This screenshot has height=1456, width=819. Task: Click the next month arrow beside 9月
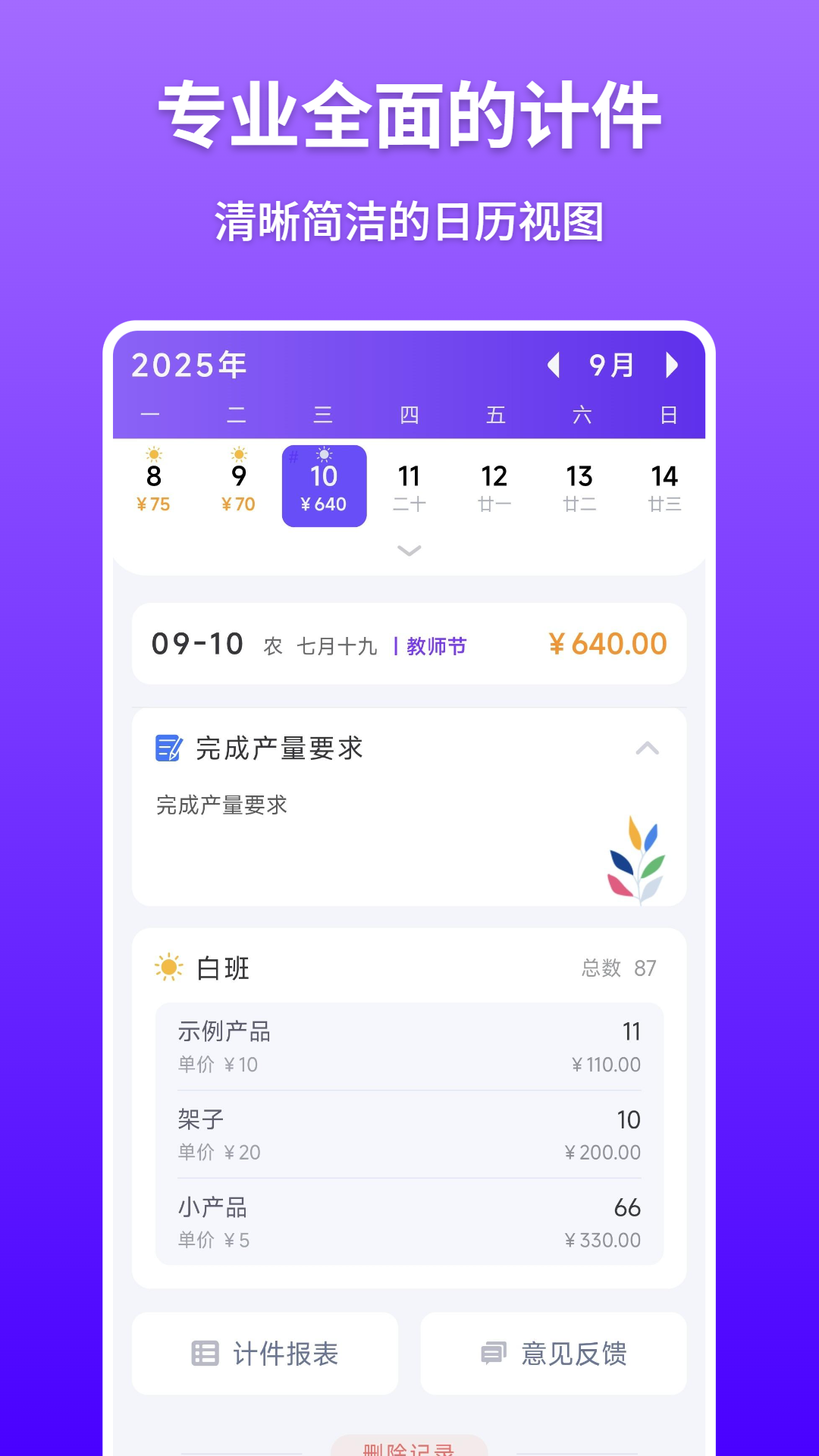click(x=672, y=365)
